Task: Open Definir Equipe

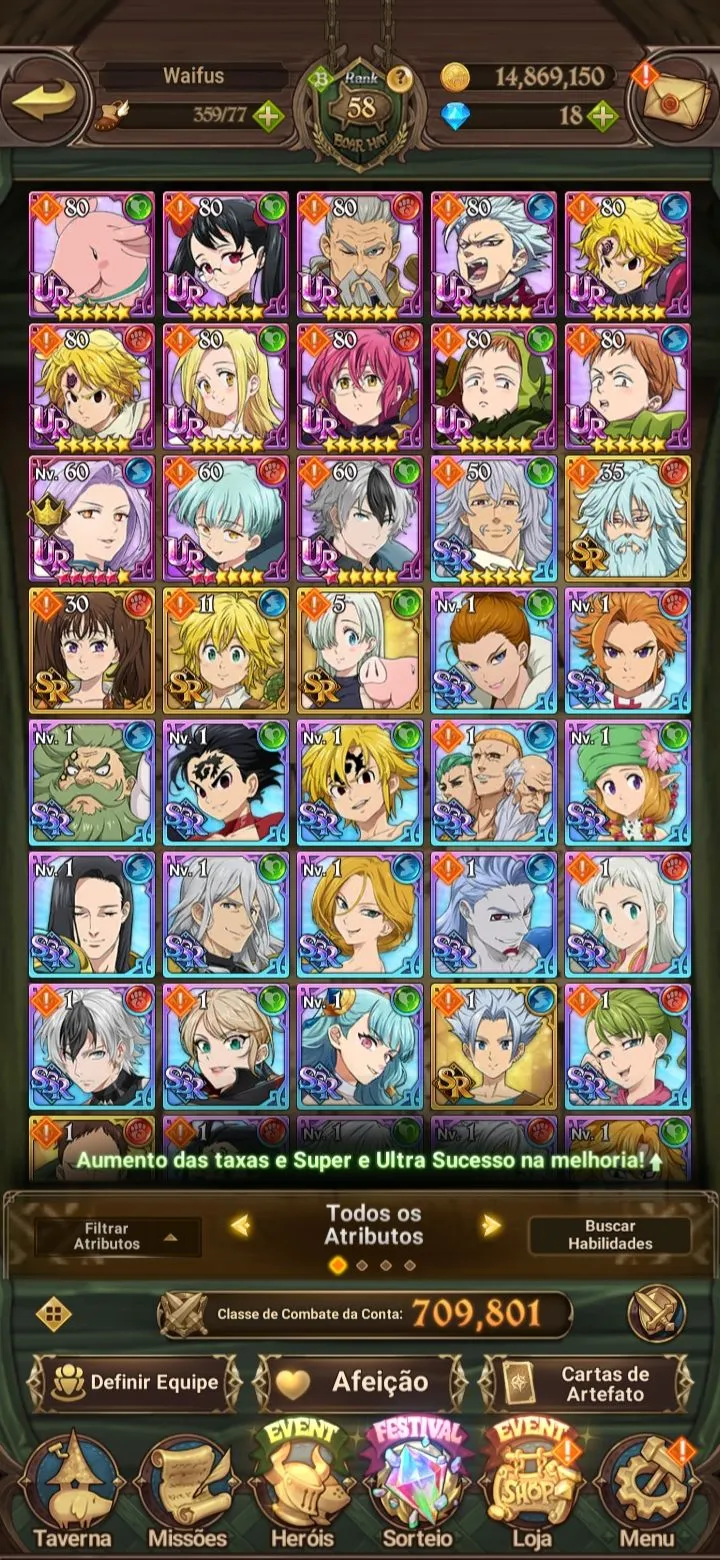Action: (x=135, y=1383)
